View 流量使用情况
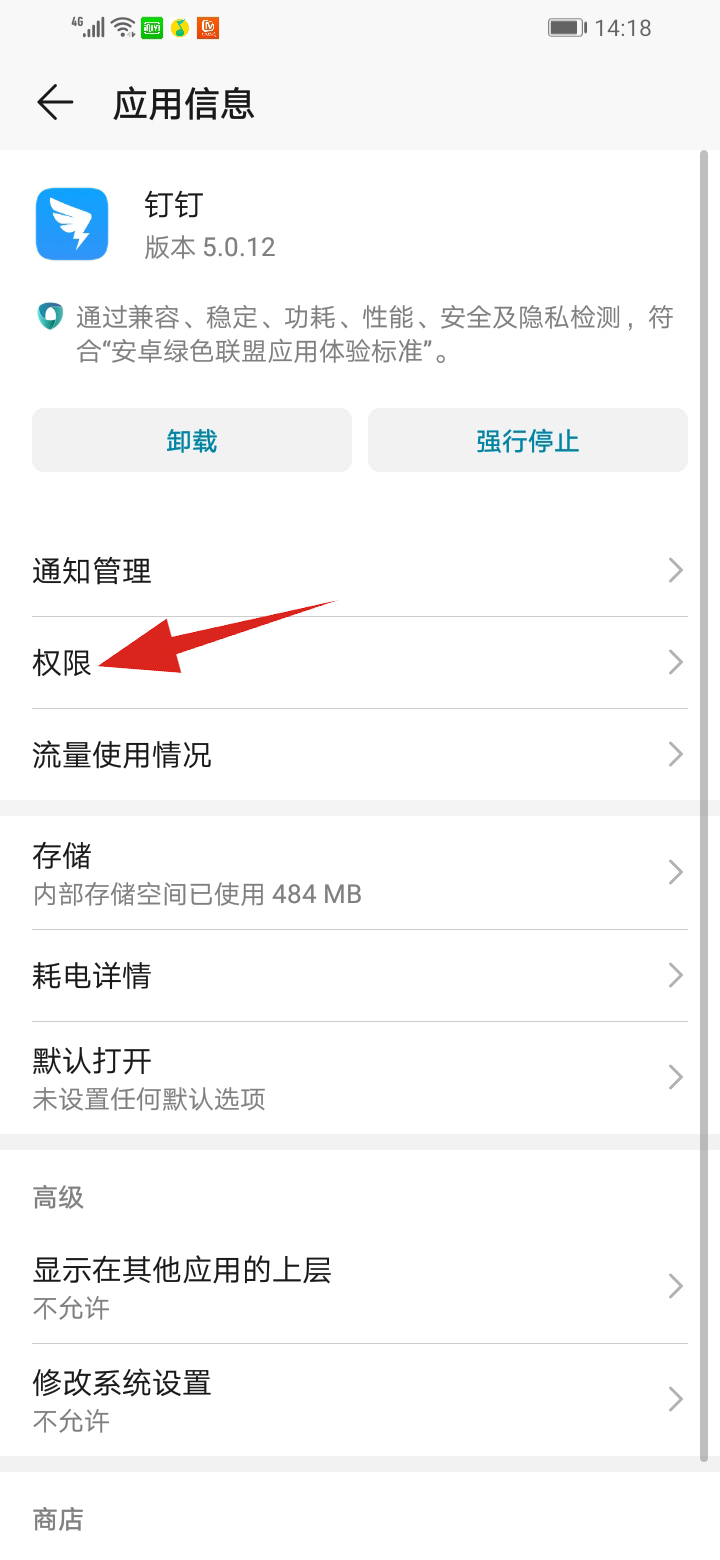Screen dimensions: 720x1560 [360, 754]
